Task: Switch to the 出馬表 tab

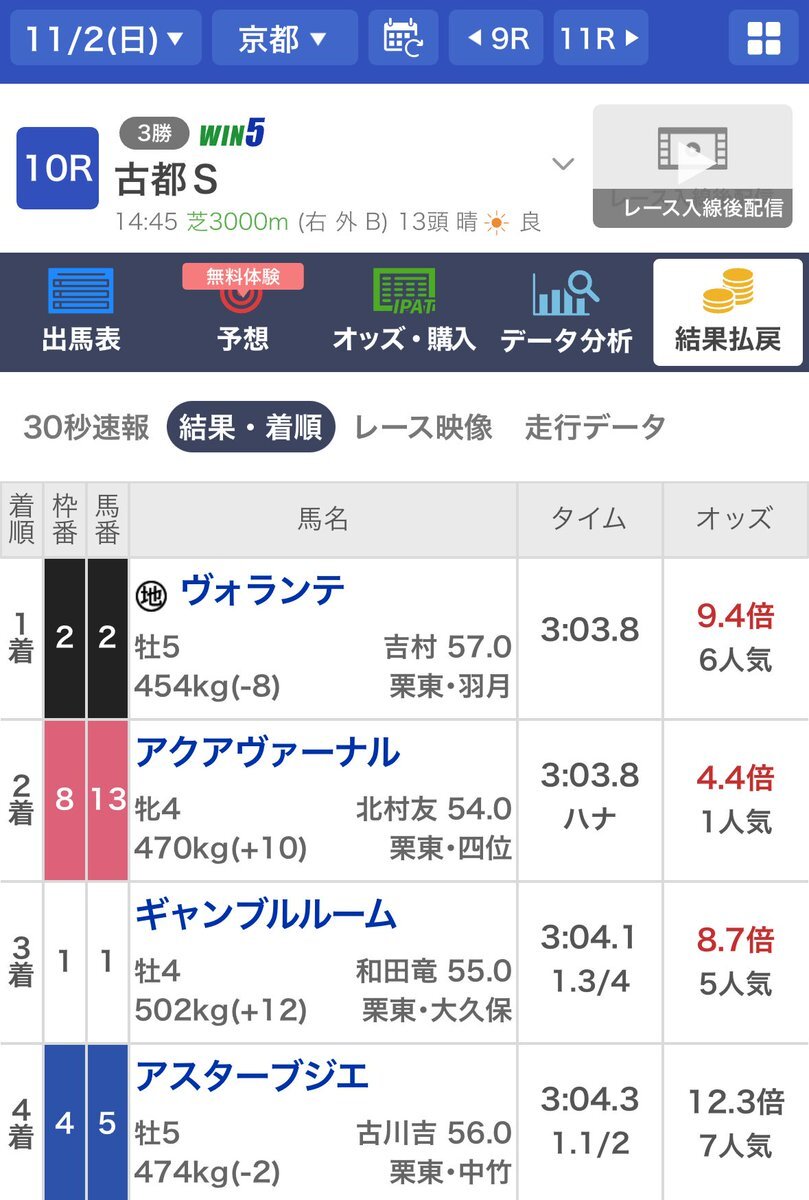Action: (81, 312)
